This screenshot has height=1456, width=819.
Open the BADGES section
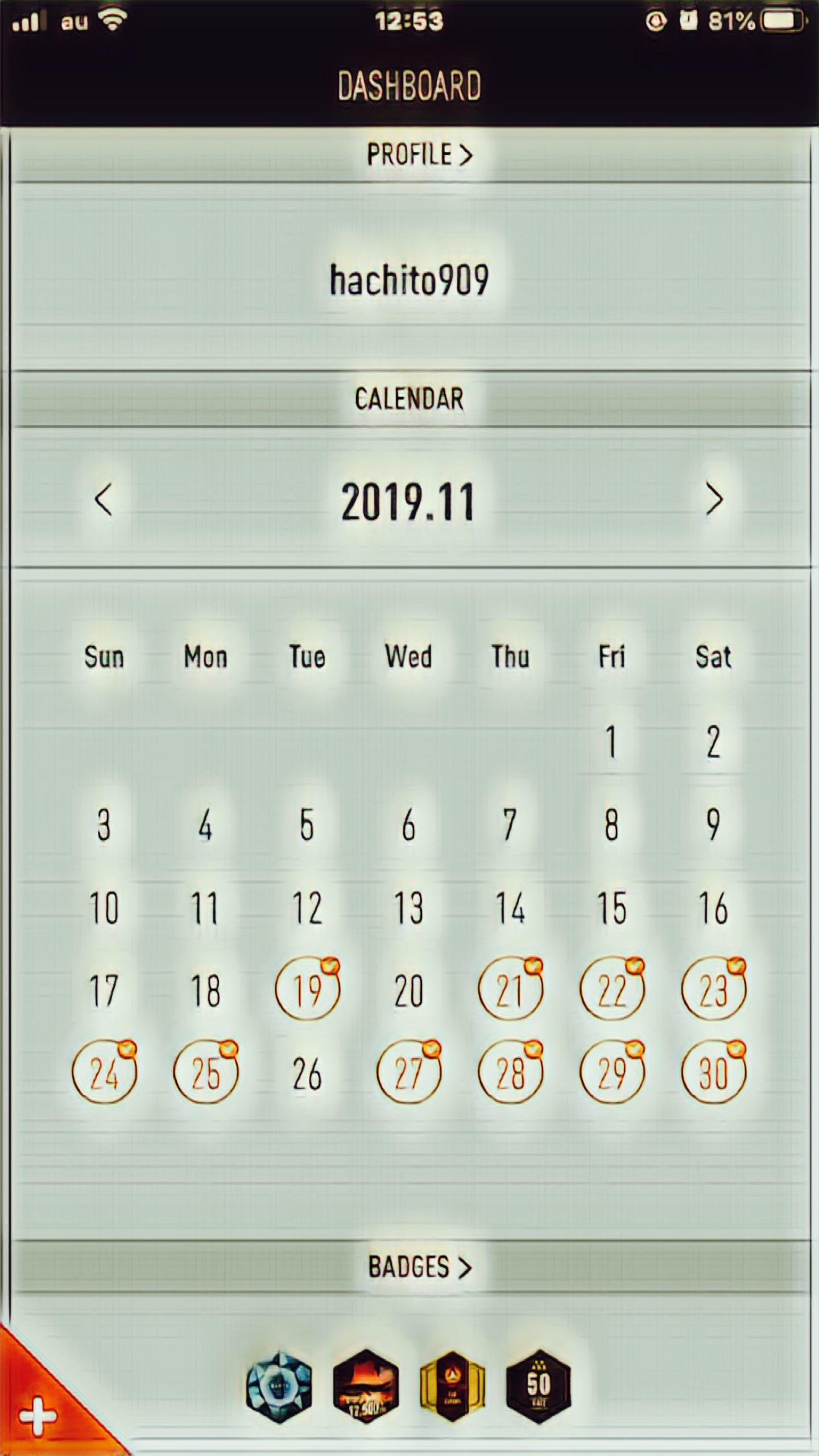pyautogui.click(x=419, y=1267)
